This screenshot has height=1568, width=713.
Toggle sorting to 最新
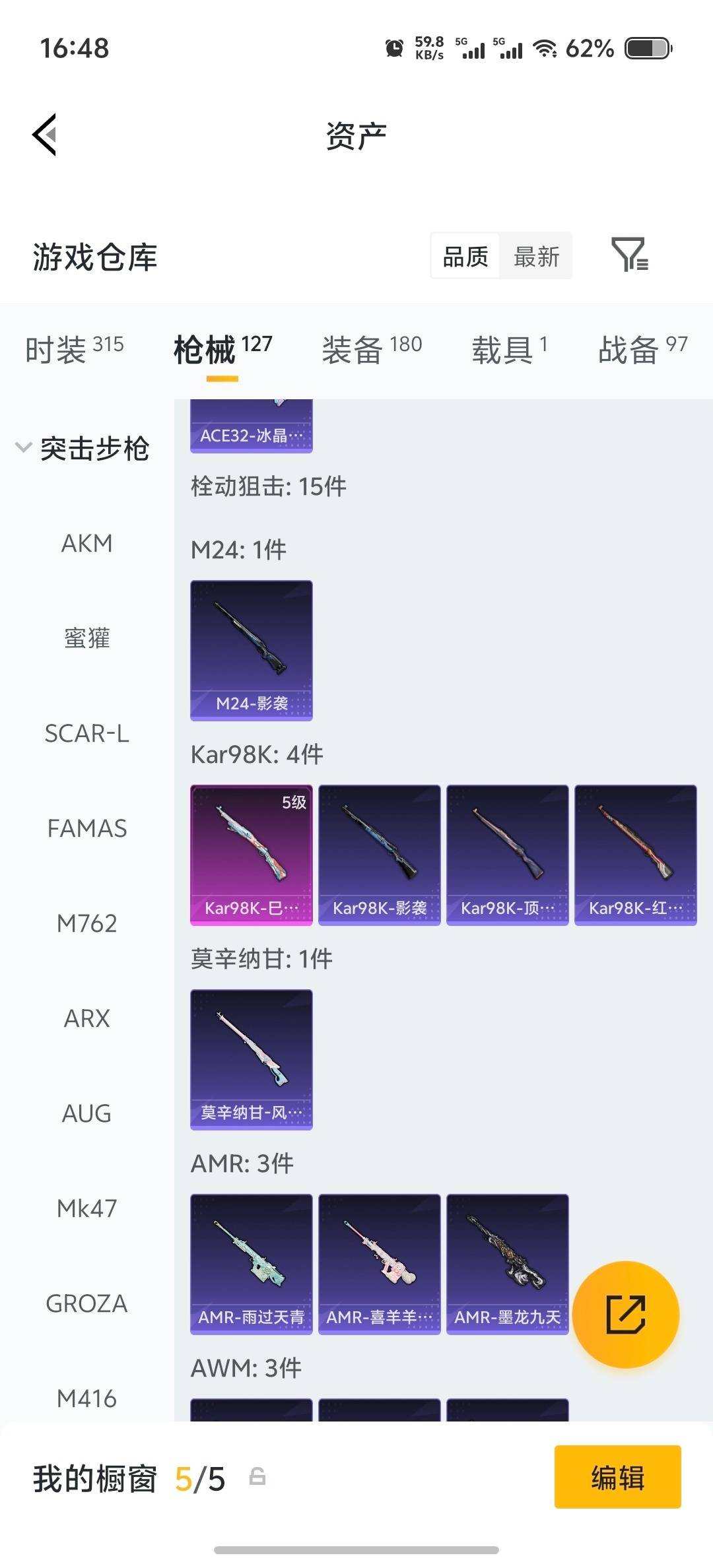pyautogui.click(x=537, y=256)
